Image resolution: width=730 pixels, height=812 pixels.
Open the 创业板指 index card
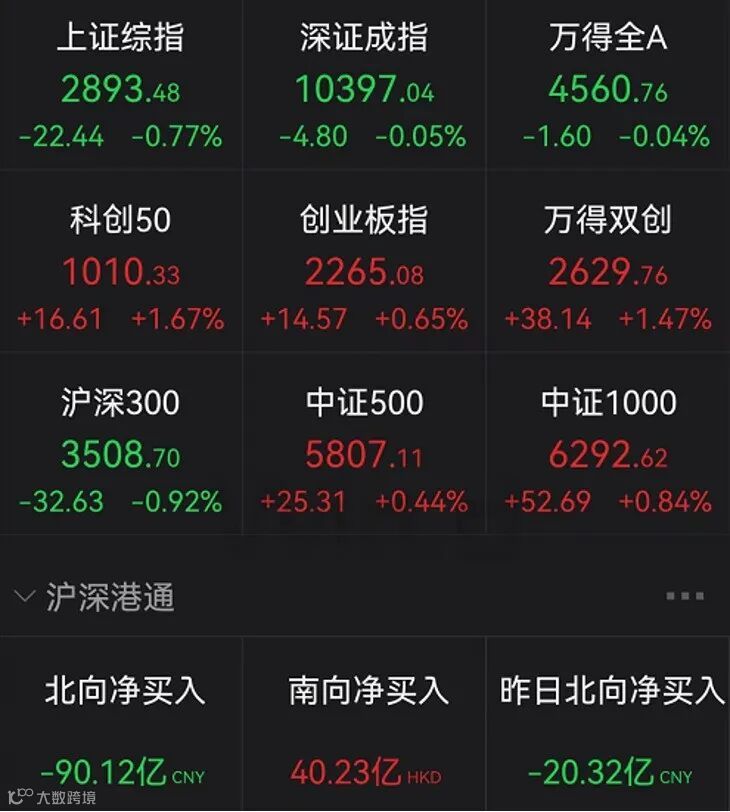364,262
